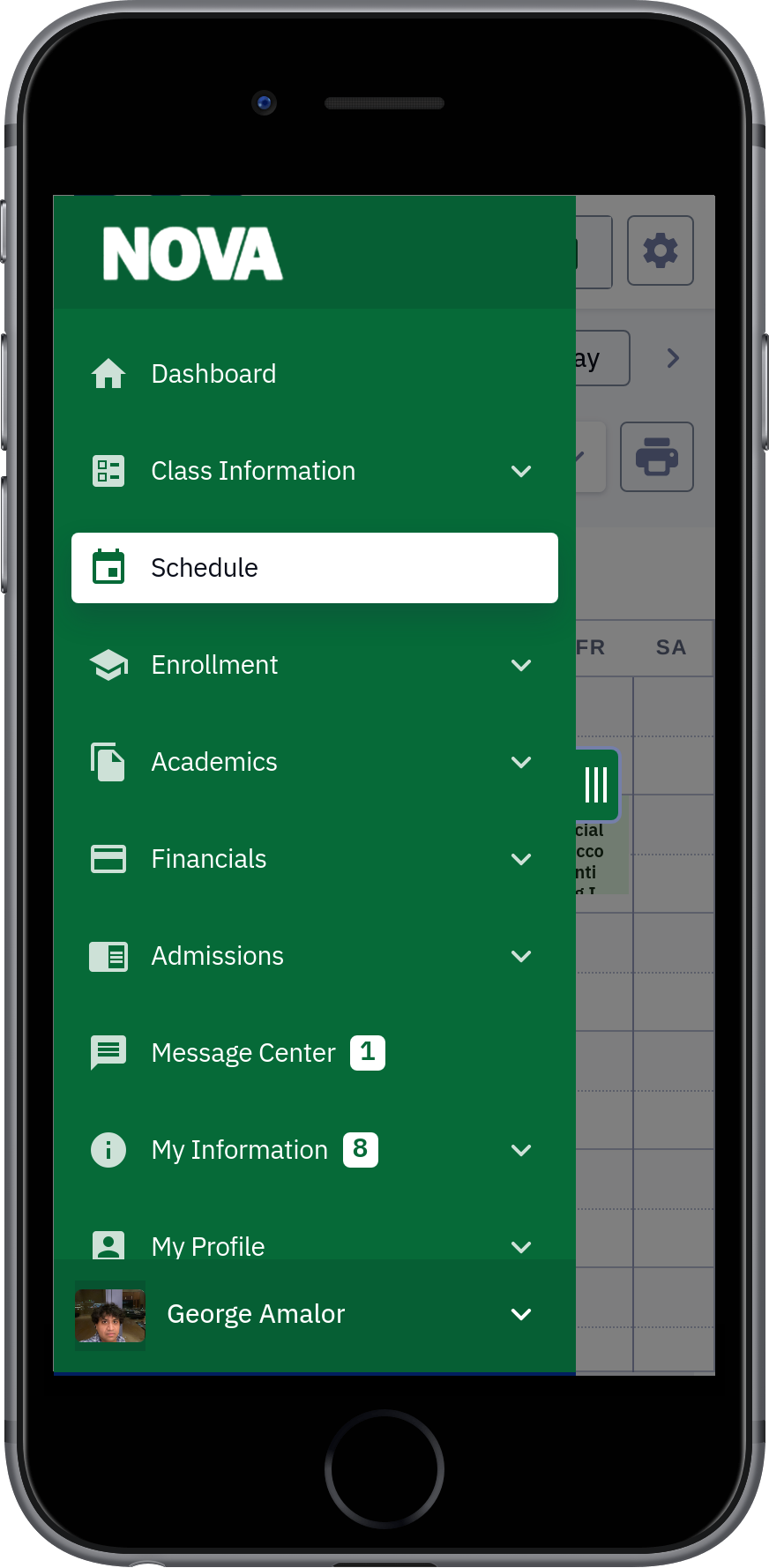Expand the Admissions section

[314, 956]
